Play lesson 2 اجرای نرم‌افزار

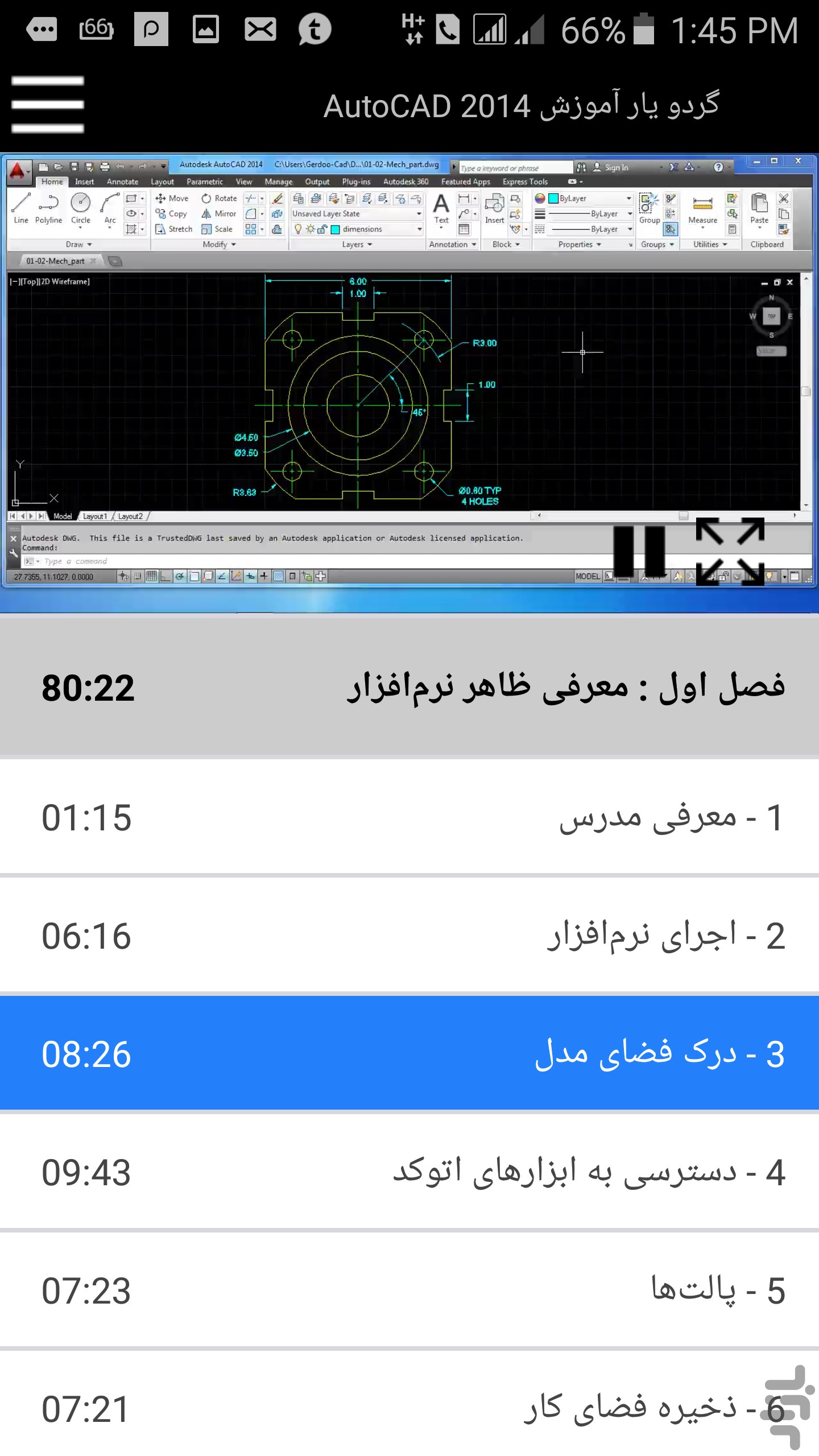pyautogui.click(x=409, y=936)
